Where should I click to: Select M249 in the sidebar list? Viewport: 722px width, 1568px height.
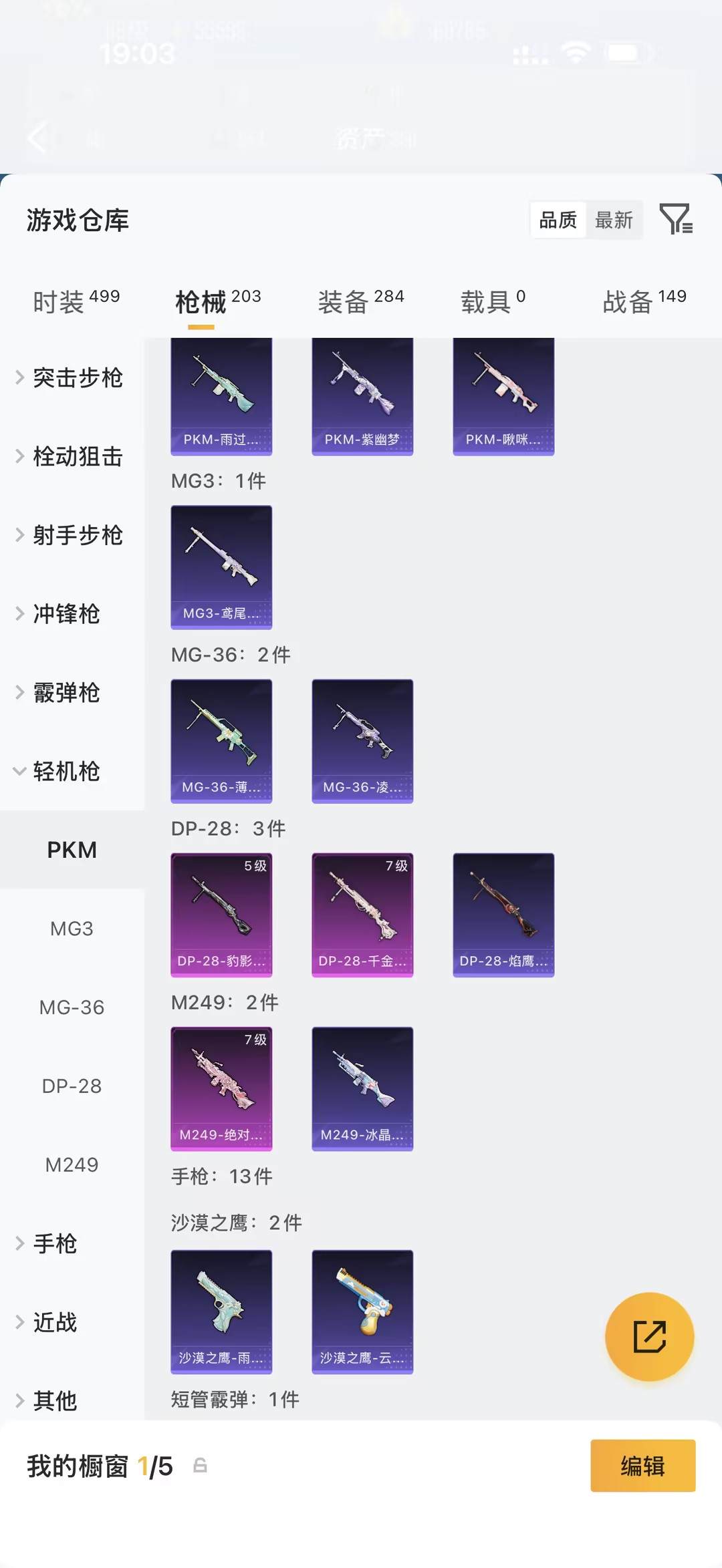point(72,1165)
